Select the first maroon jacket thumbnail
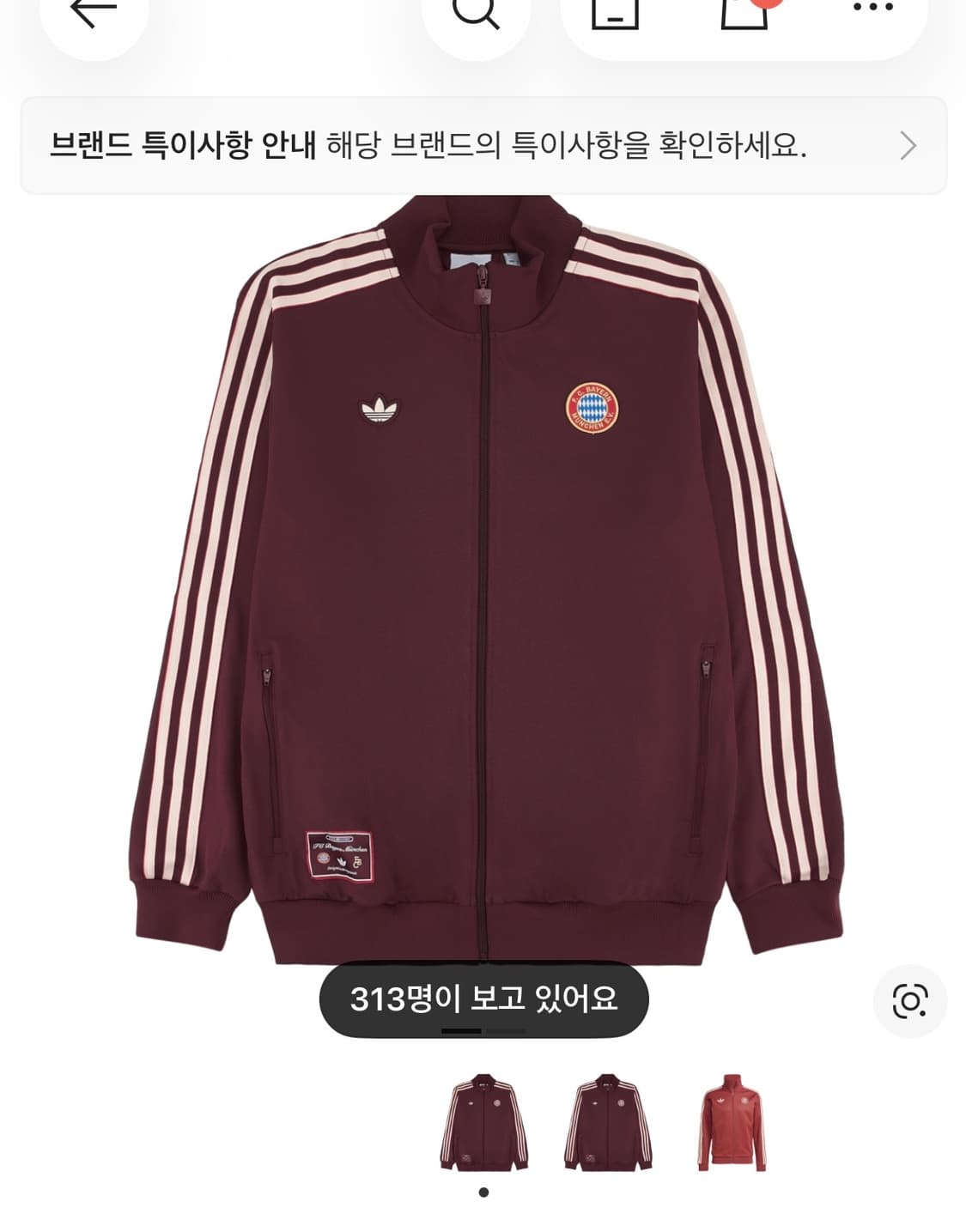The image size is (966, 1232). point(485,1120)
